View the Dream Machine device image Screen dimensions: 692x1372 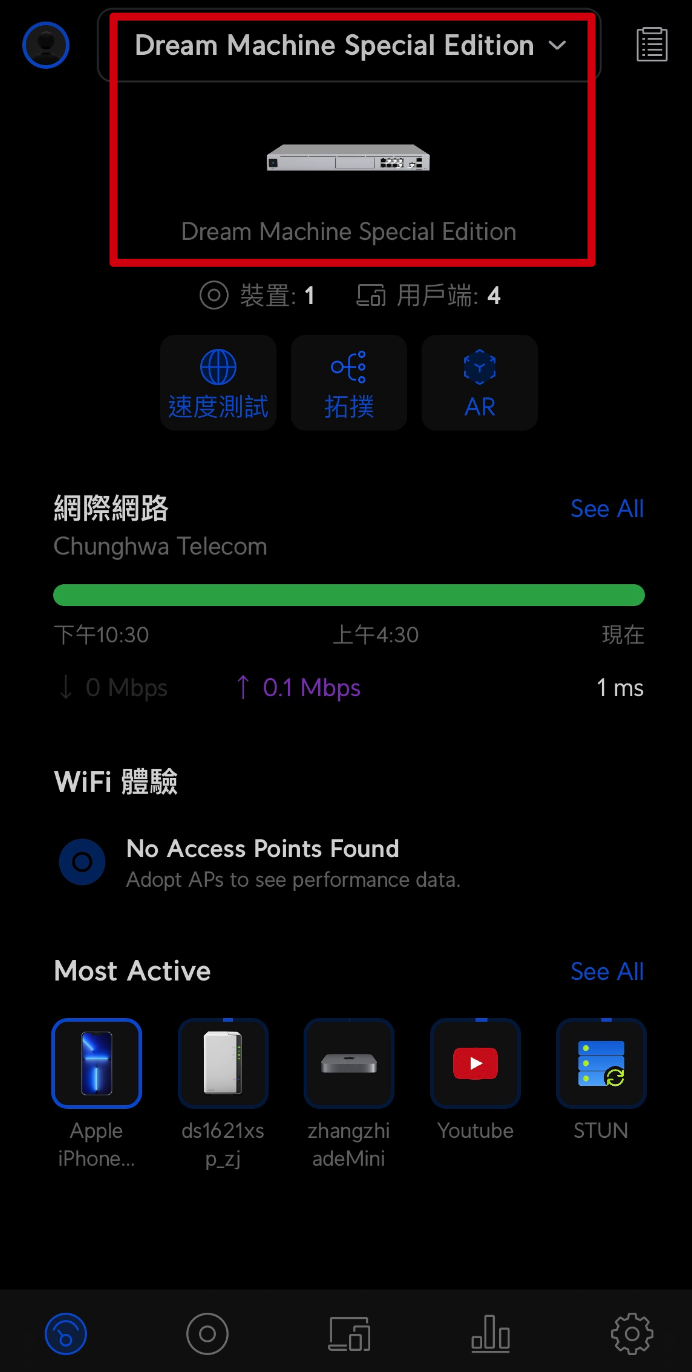(x=348, y=159)
